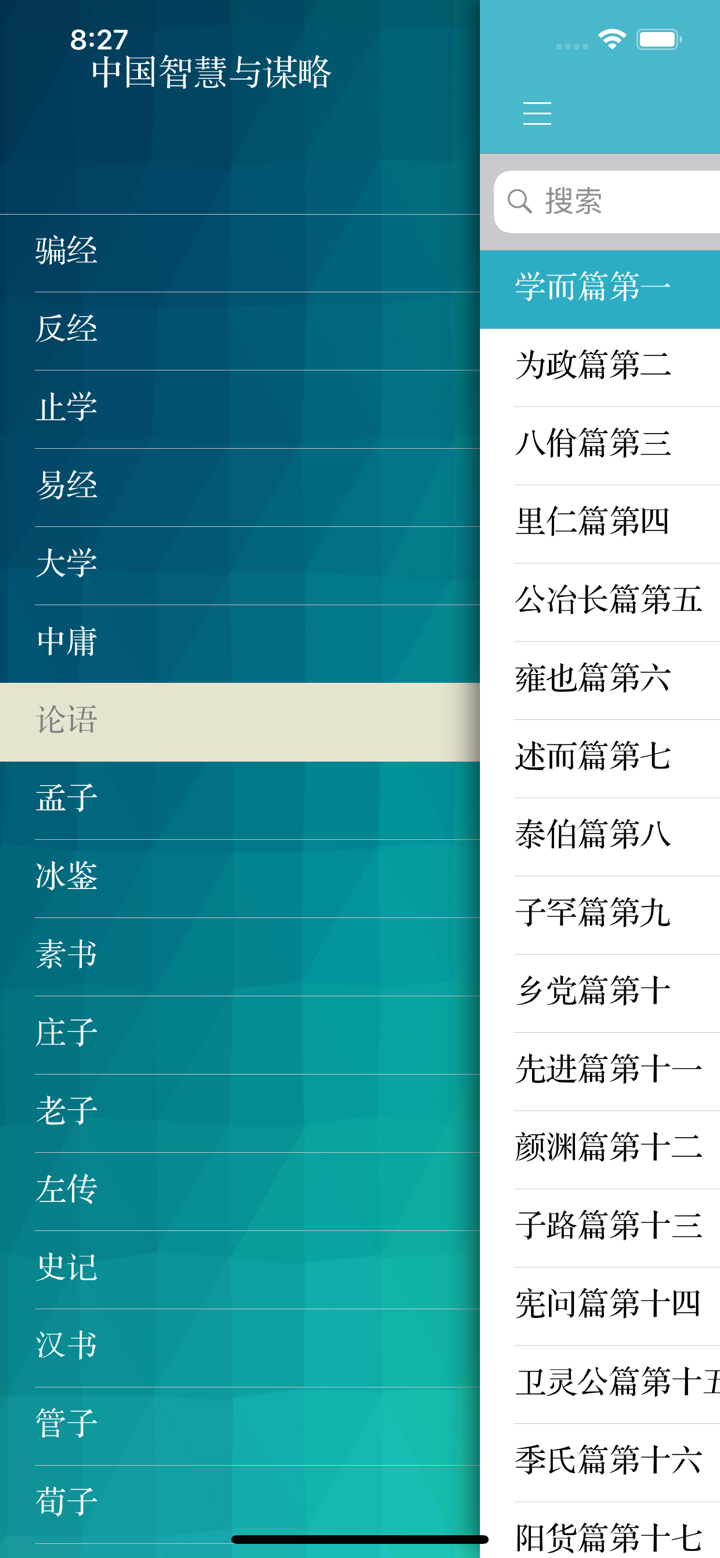Select 老子 in the sidebar
720x1558 pixels.
(66, 1110)
